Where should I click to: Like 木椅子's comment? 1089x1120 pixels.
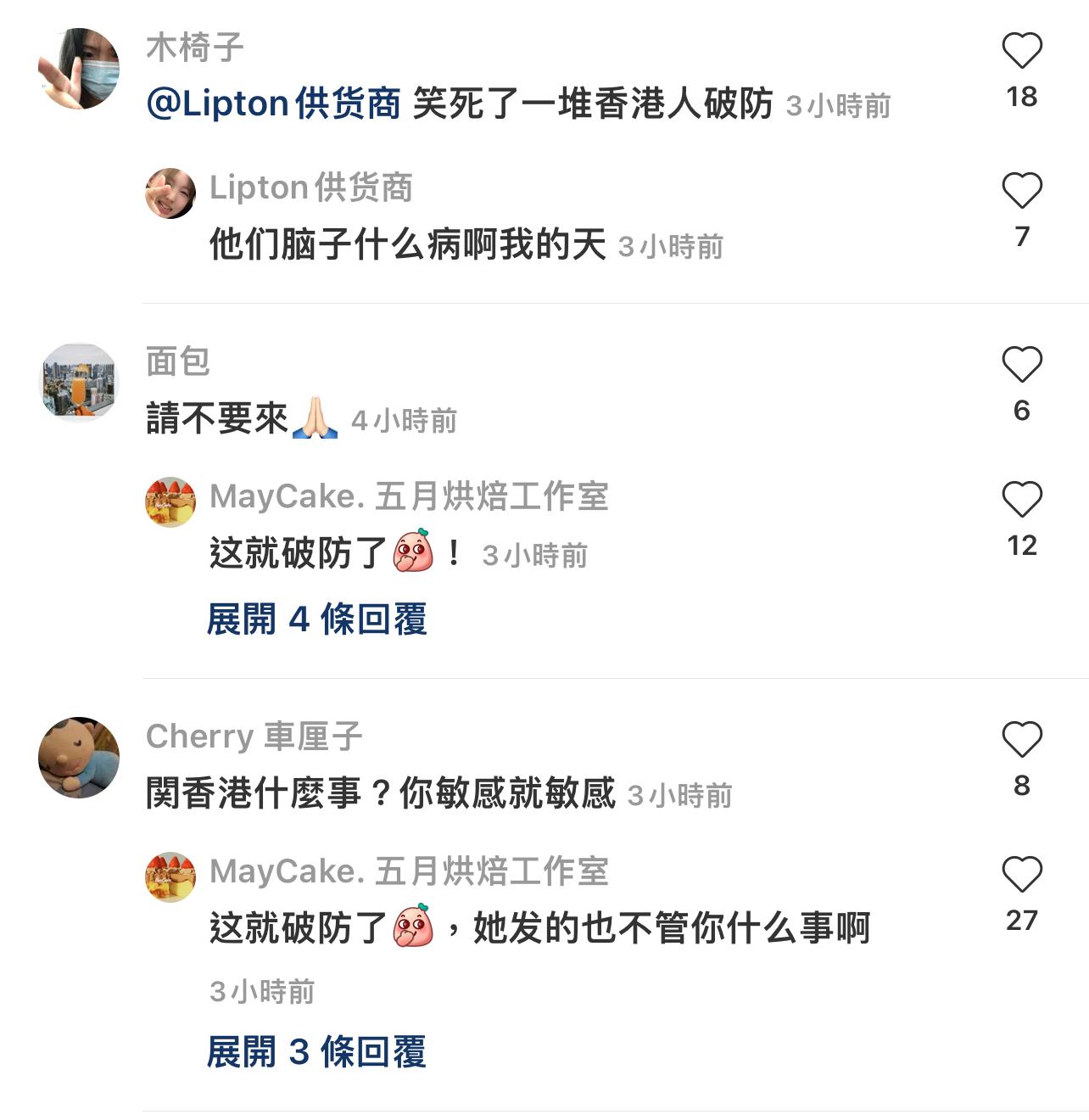click(x=1021, y=51)
